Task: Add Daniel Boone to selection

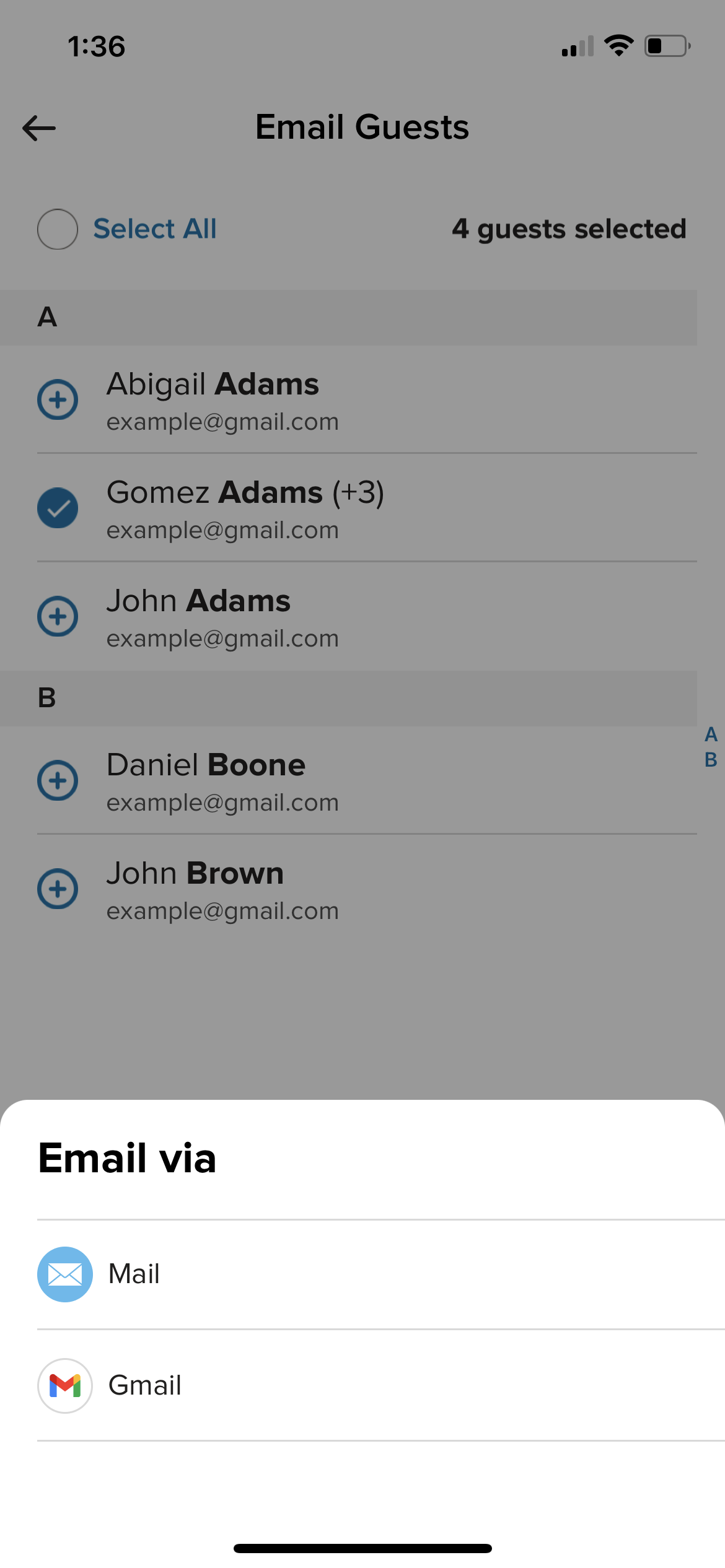Action: coord(58,780)
